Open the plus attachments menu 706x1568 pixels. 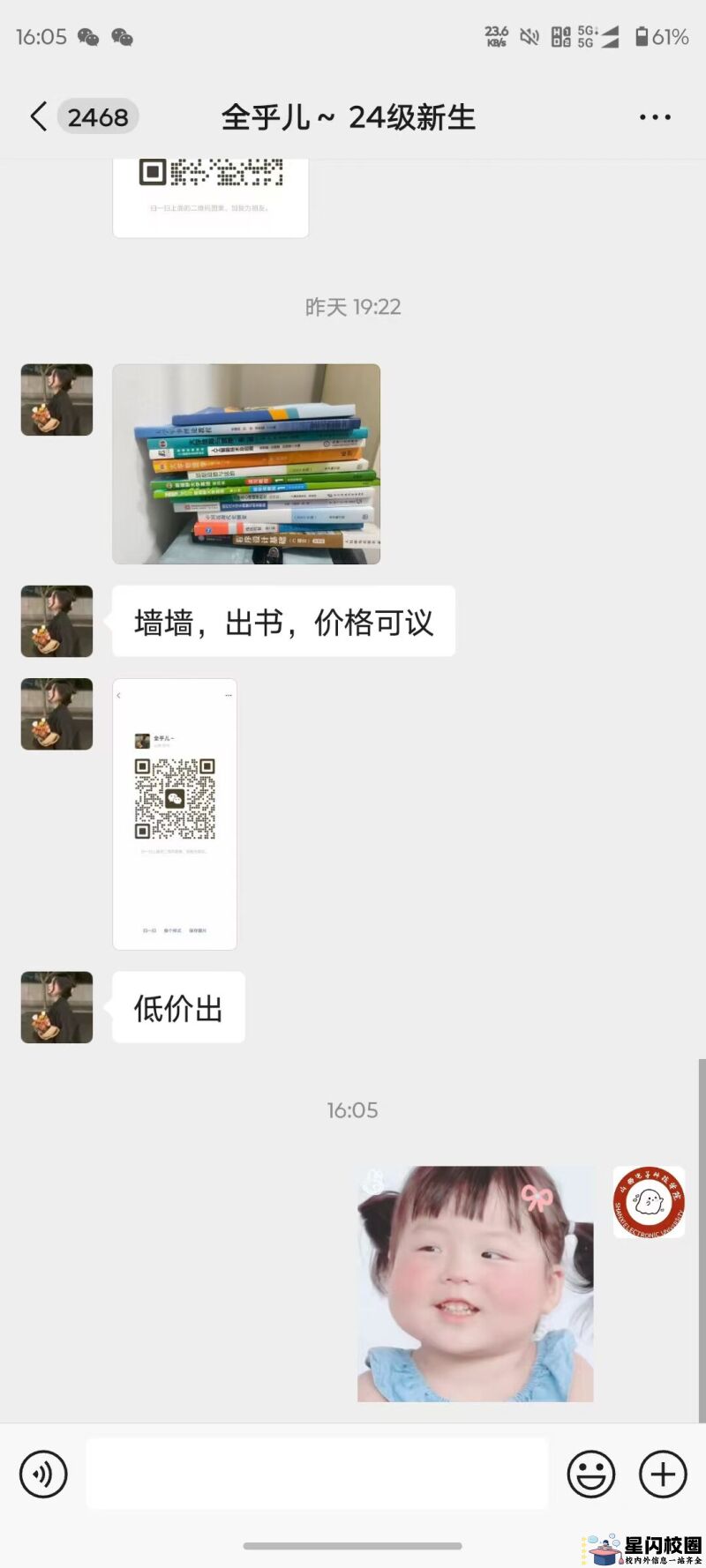click(663, 1474)
